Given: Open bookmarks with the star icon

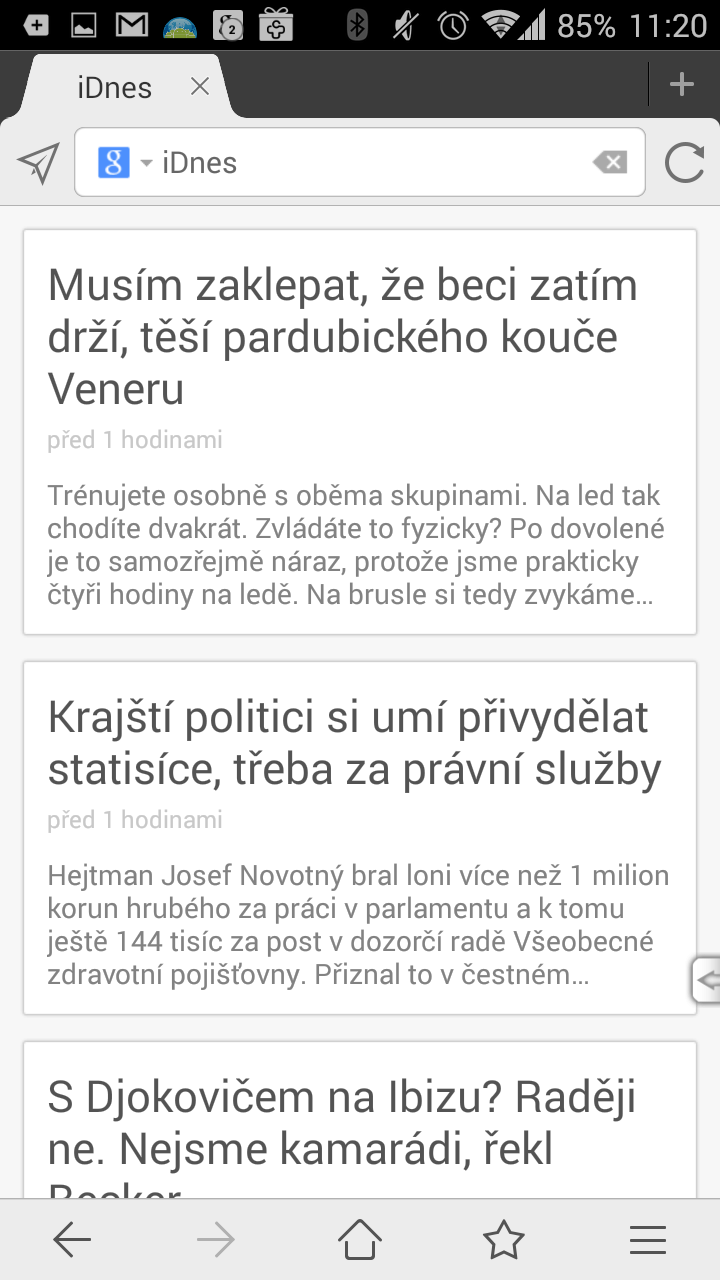Looking at the screenshot, I should tap(504, 1240).
